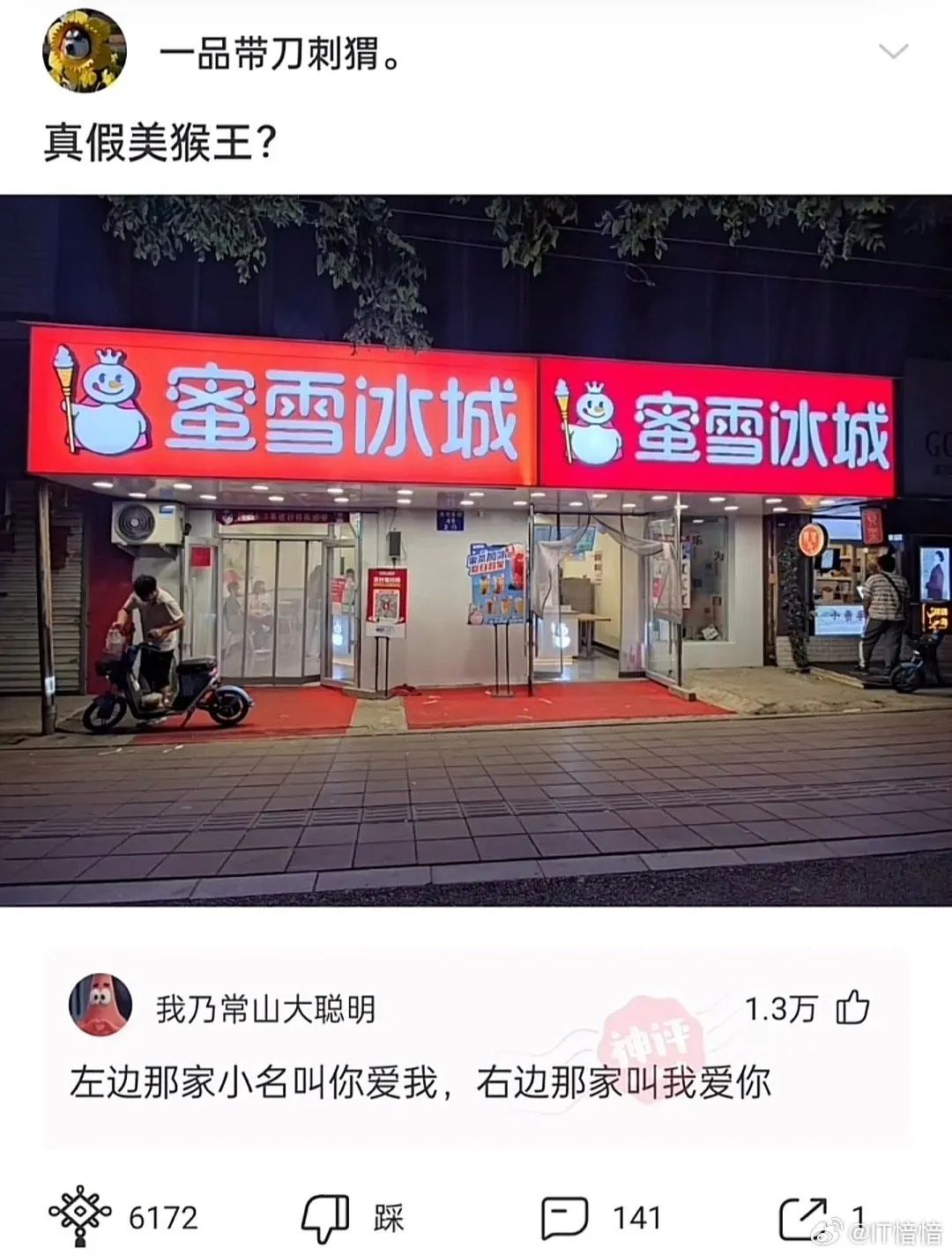
Task: View 我乃常山大聪明's avatar profile
Action: point(100,1006)
